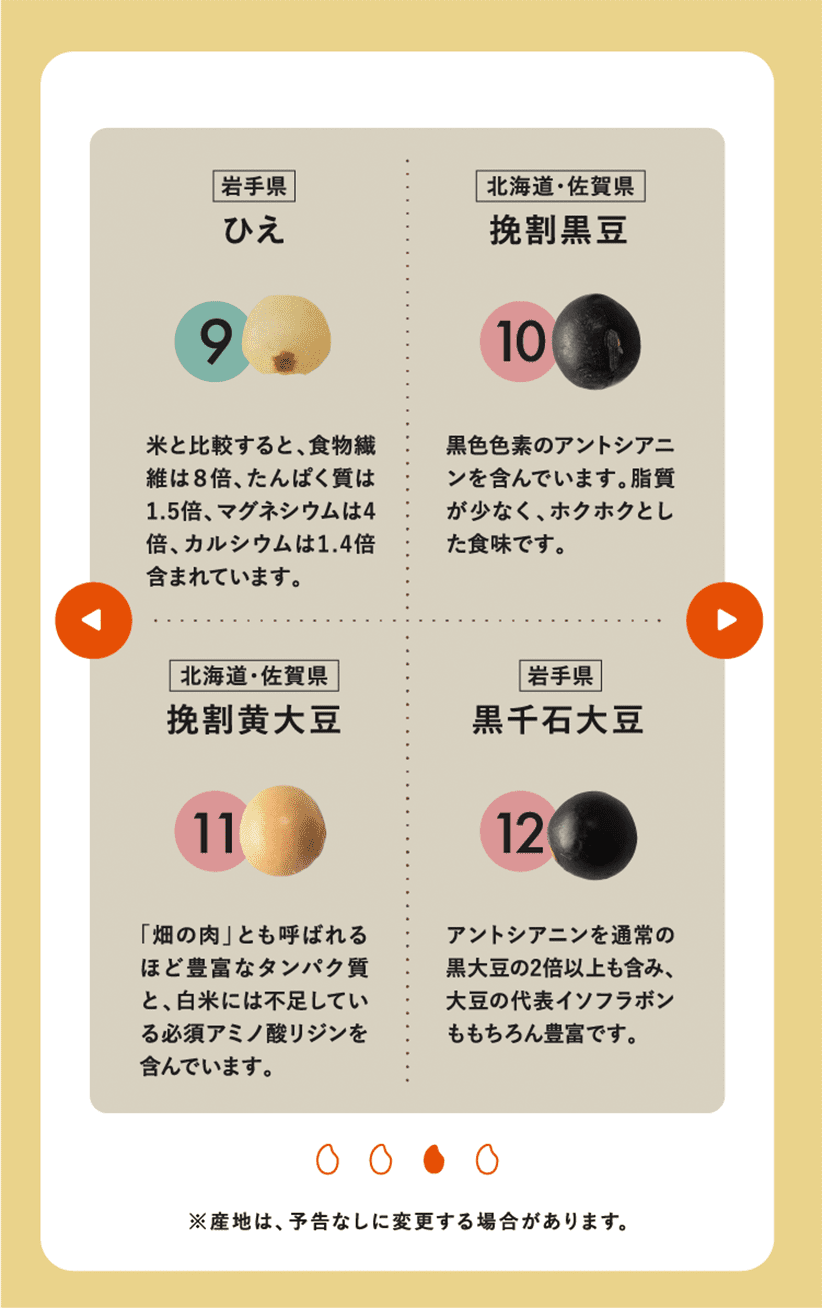Tap the third, highlighted slide indicator dot

434,1159
